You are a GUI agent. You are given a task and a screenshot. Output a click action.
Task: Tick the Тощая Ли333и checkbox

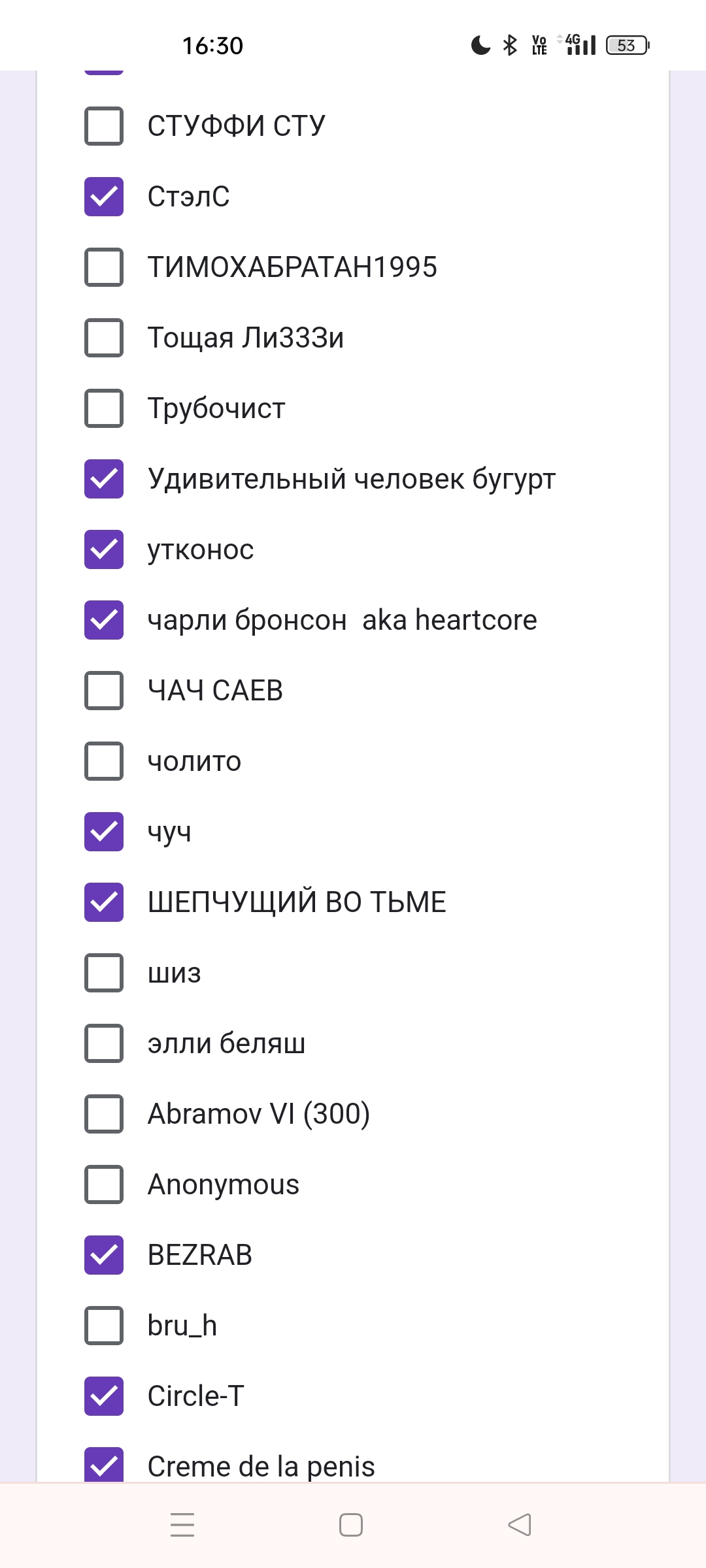tap(104, 338)
